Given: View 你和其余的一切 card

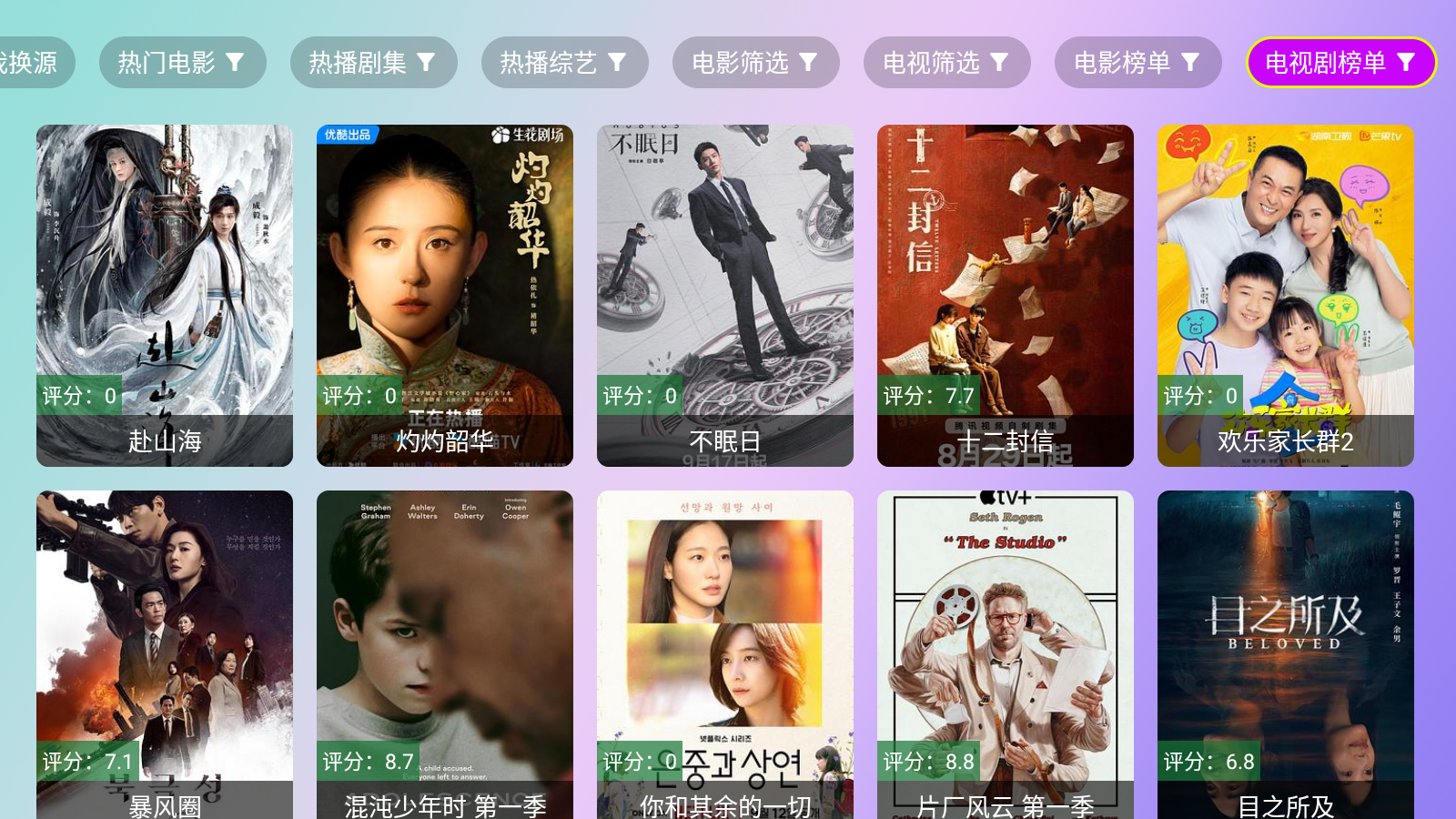Looking at the screenshot, I should 725,655.
